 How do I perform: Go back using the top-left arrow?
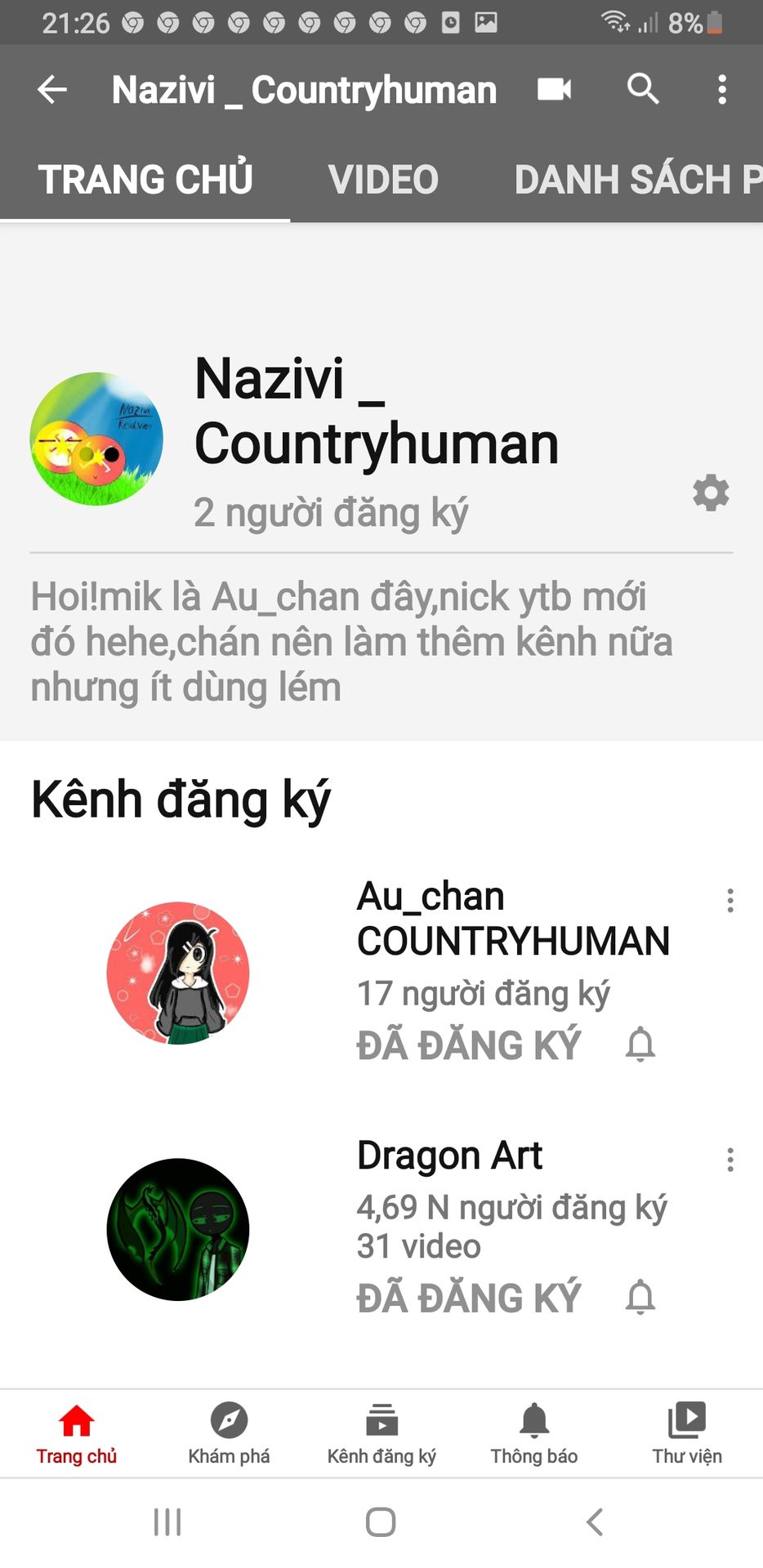(52, 89)
